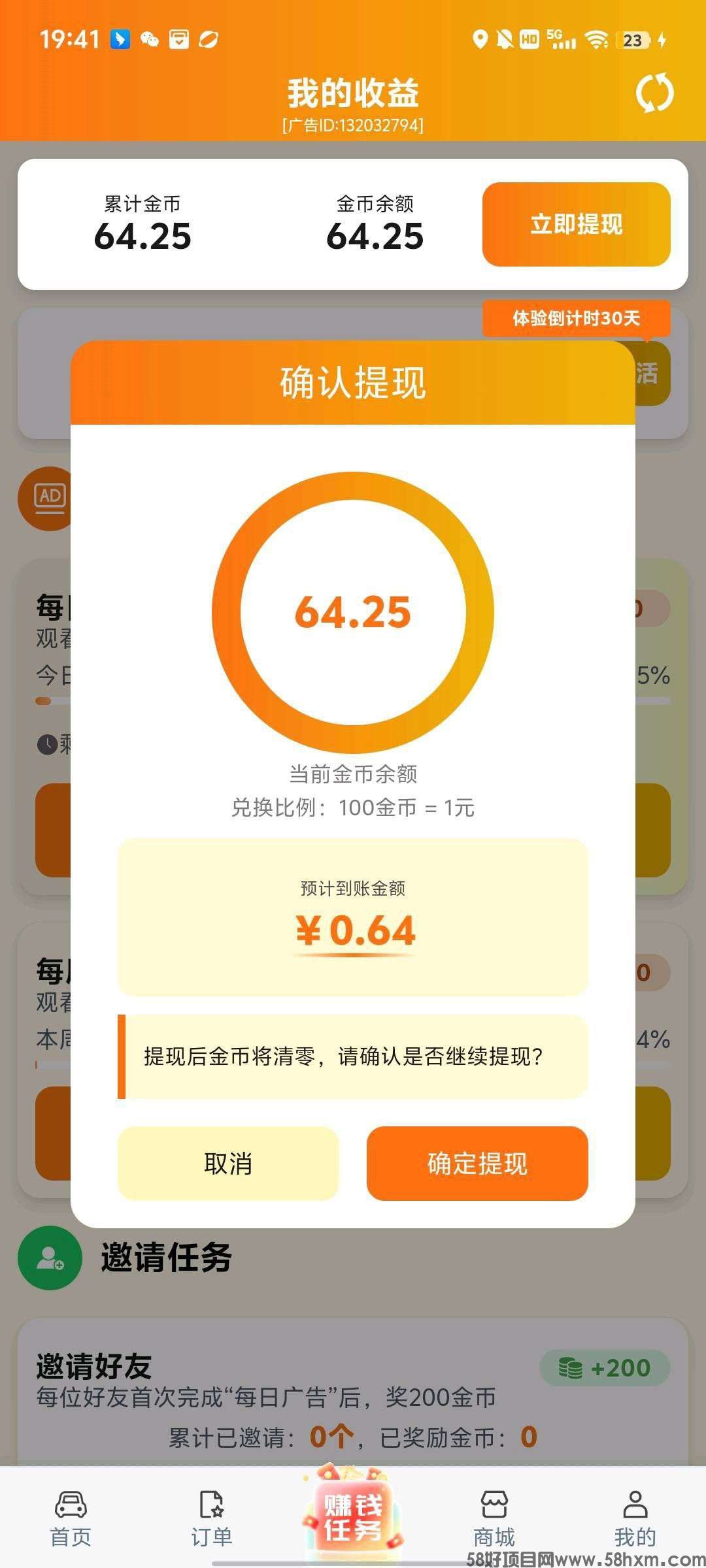Tap the refresh icon on the 我的收益 header

coord(656,93)
